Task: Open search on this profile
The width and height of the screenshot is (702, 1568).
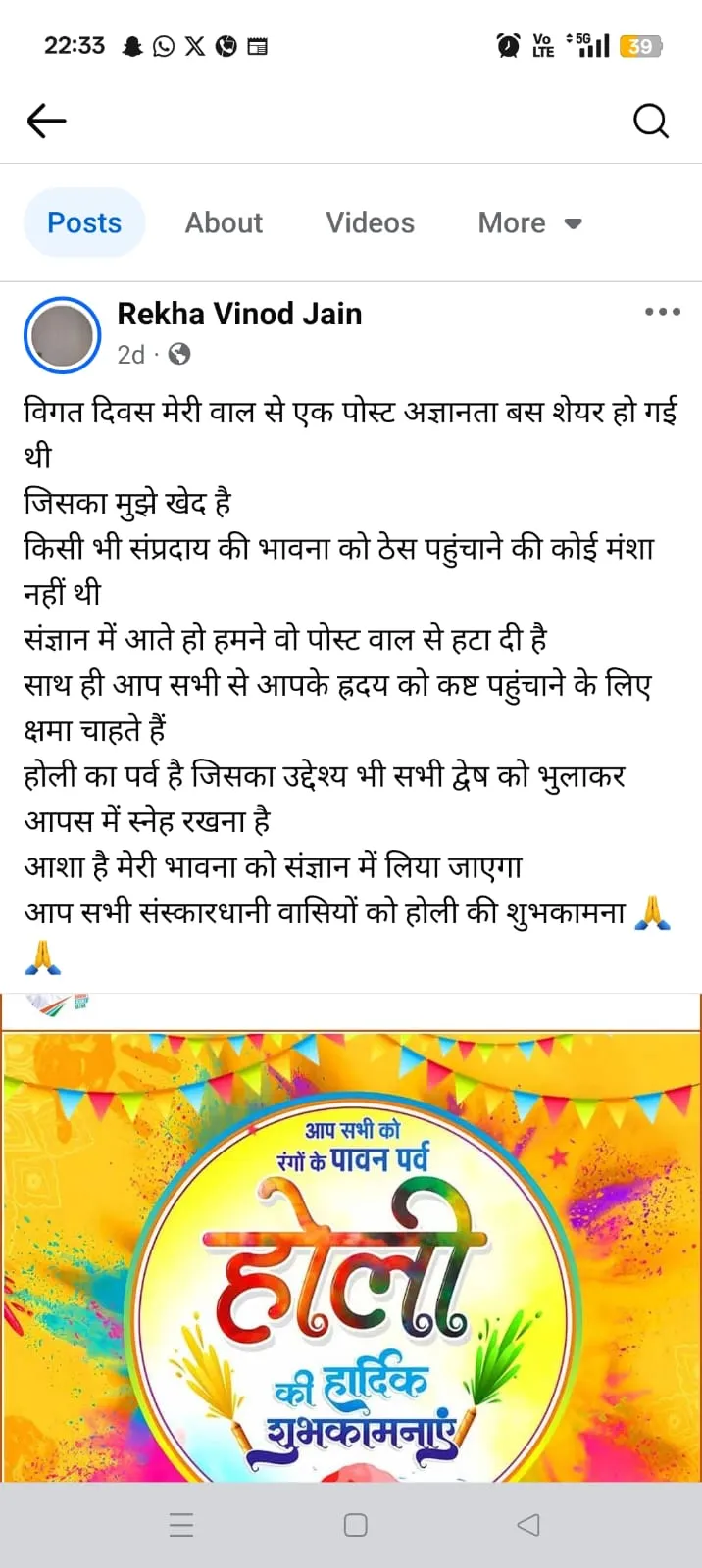Action: coord(651,122)
